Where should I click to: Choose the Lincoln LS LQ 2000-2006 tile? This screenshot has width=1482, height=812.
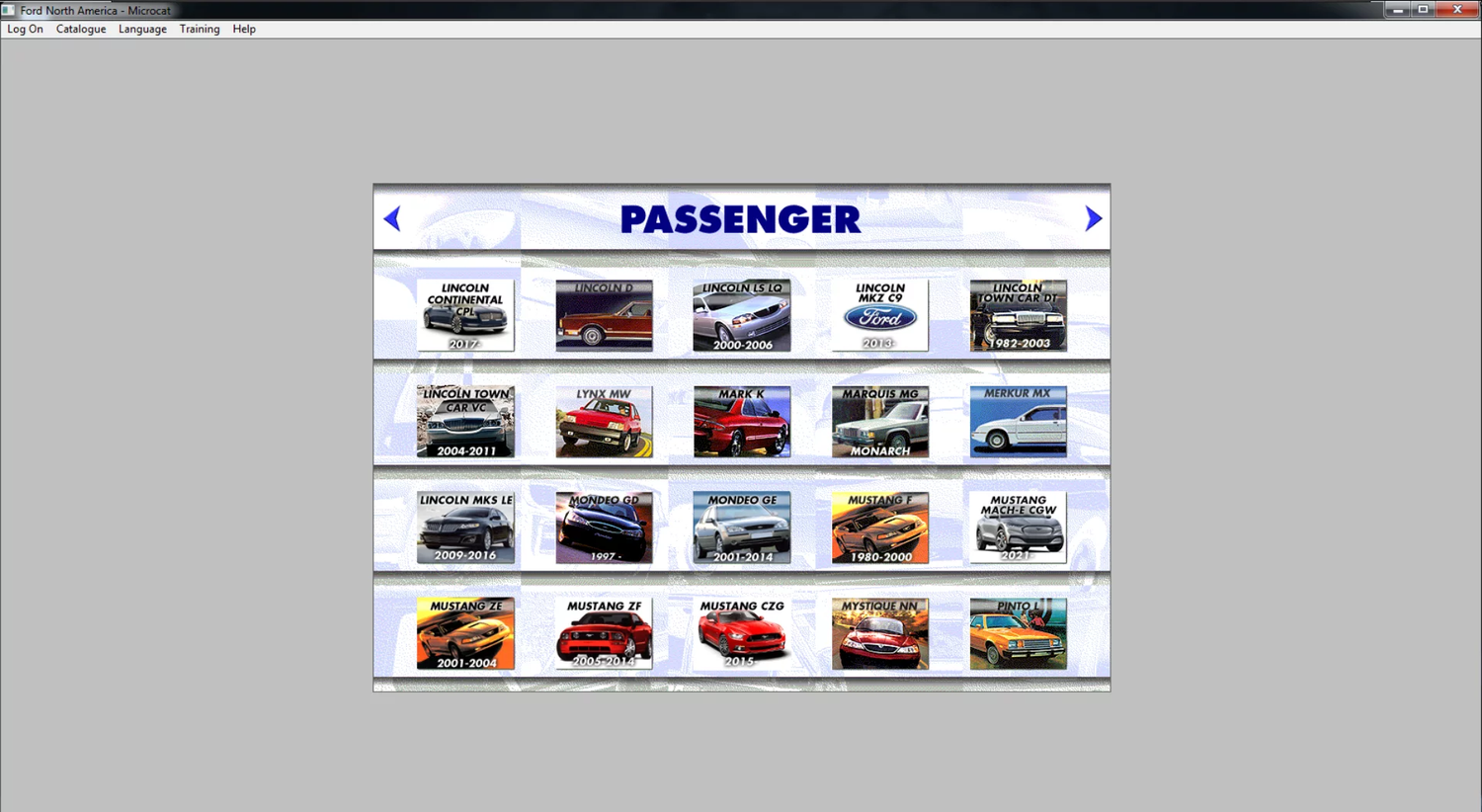tap(742, 315)
